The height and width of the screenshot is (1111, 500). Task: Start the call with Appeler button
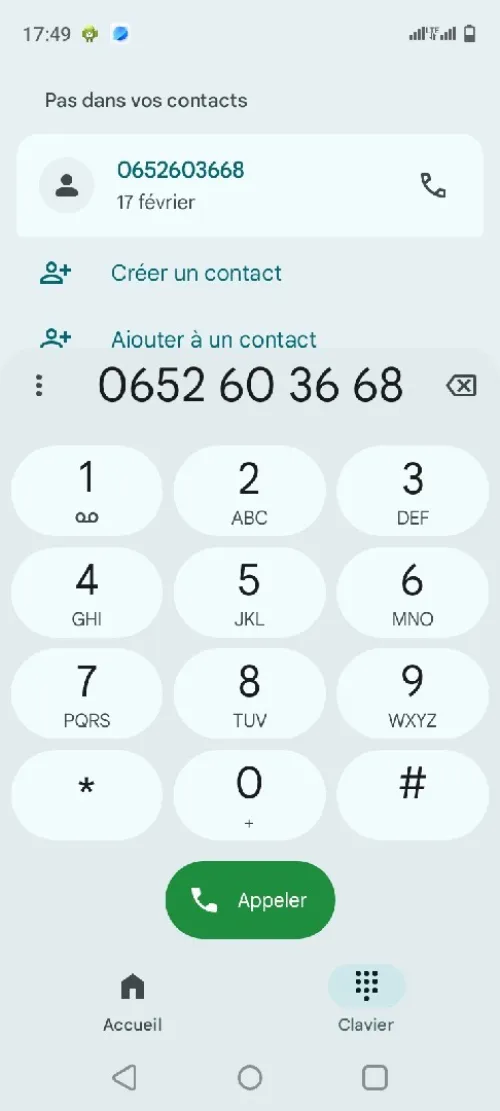tap(250, 900)
